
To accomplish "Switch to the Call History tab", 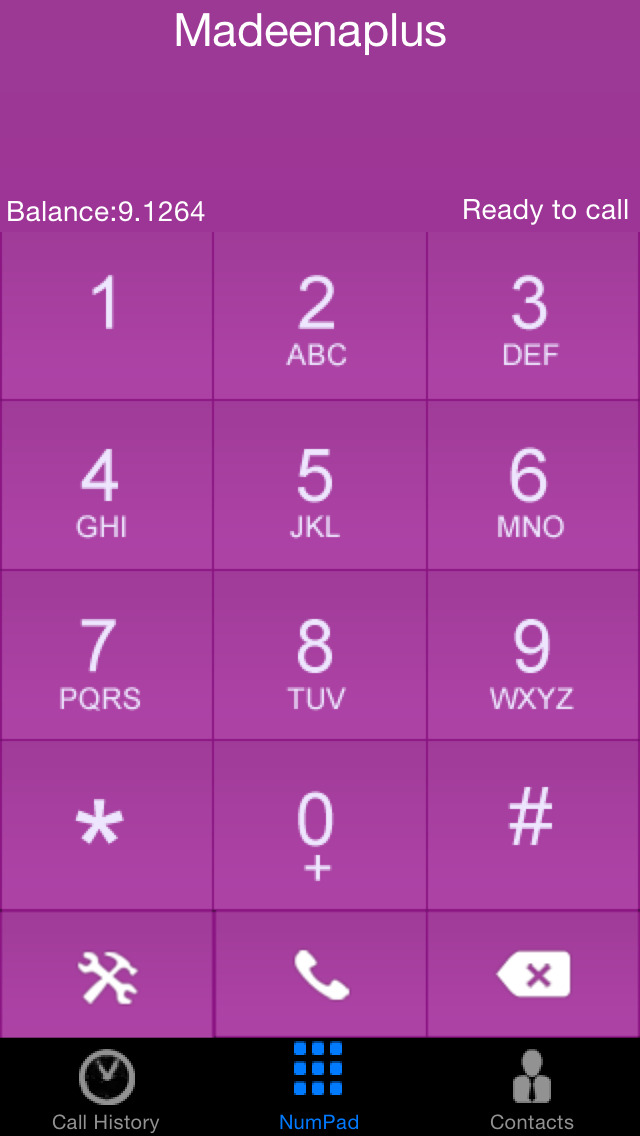I will pyautogui.click(x=106, y=1088).
